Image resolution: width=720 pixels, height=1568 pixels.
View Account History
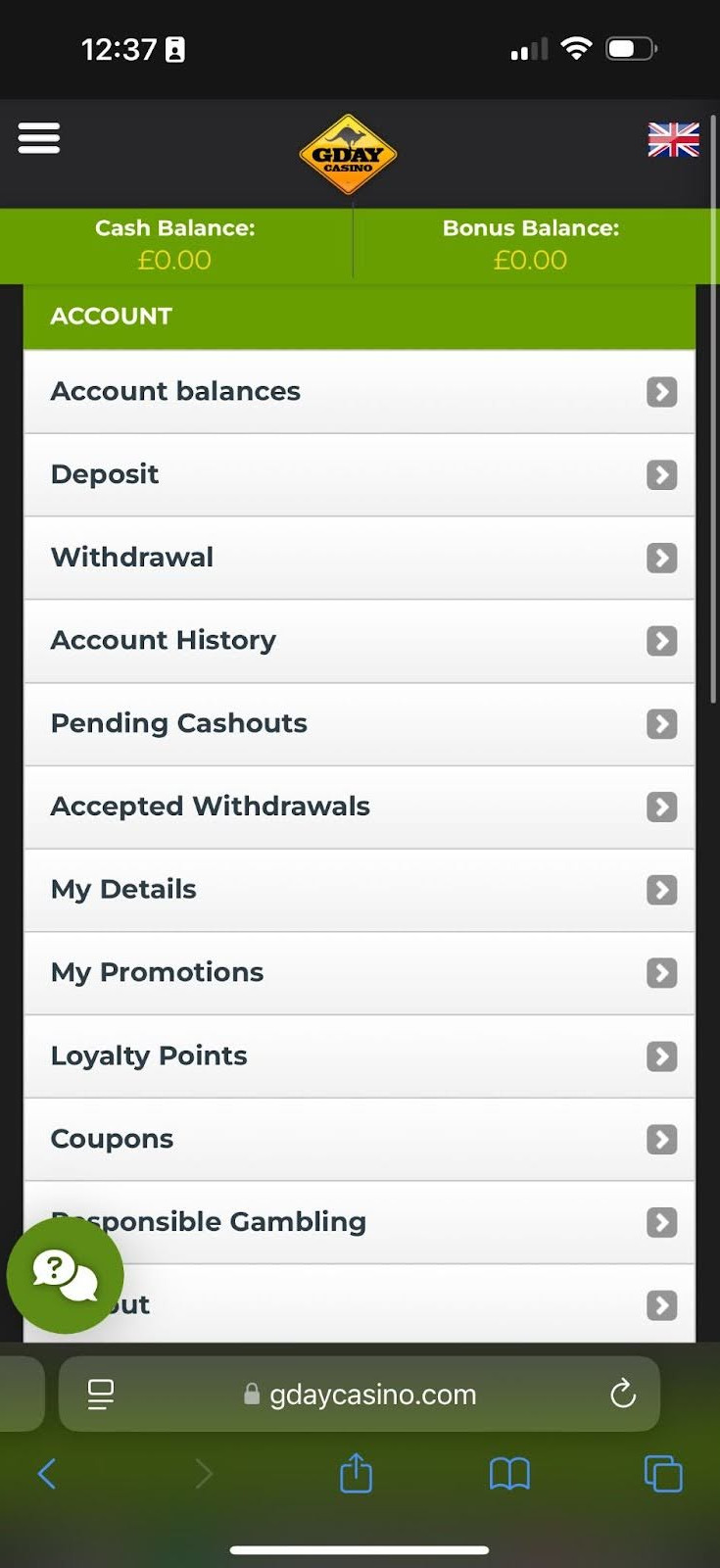pos(359,641)
